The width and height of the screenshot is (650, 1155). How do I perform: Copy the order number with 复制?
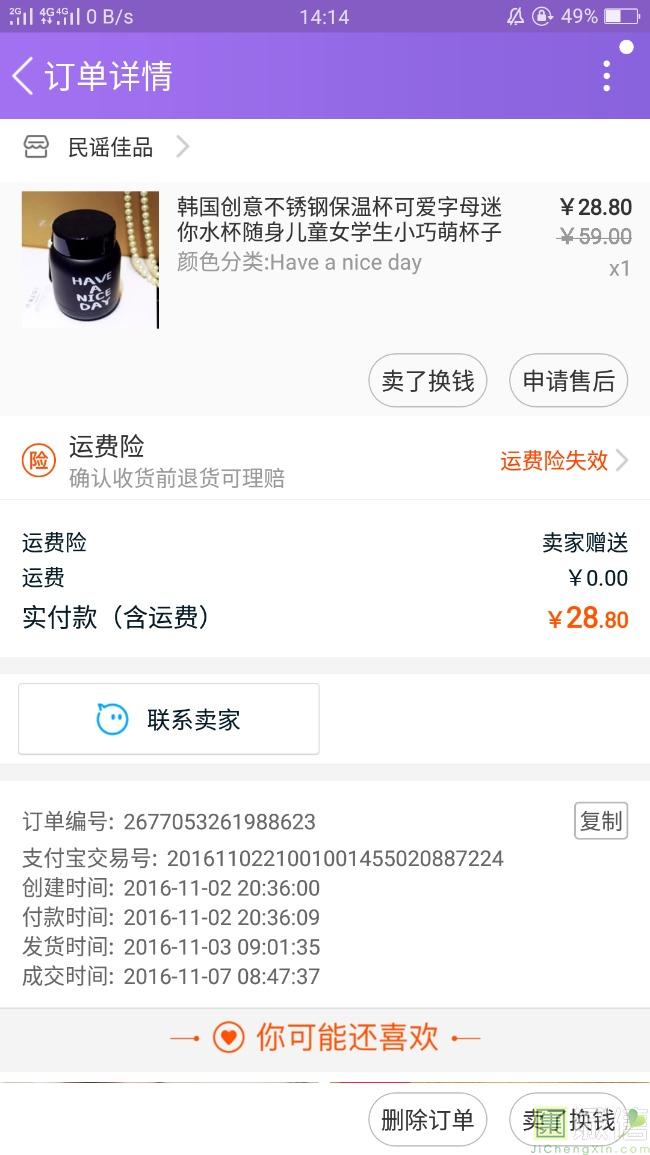click(x=601, y=821)
